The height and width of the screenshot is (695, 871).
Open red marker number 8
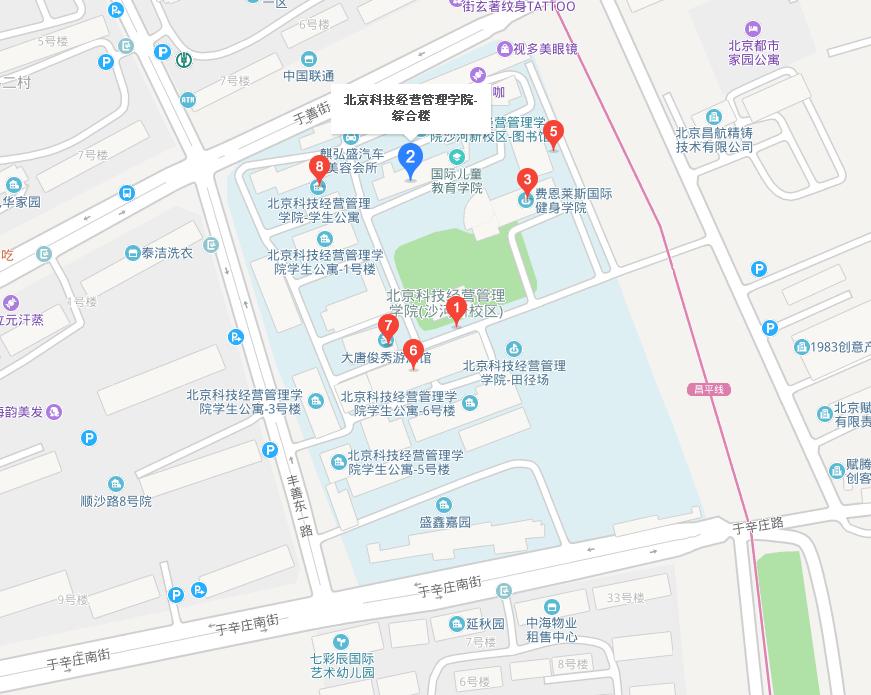[319, 168]
